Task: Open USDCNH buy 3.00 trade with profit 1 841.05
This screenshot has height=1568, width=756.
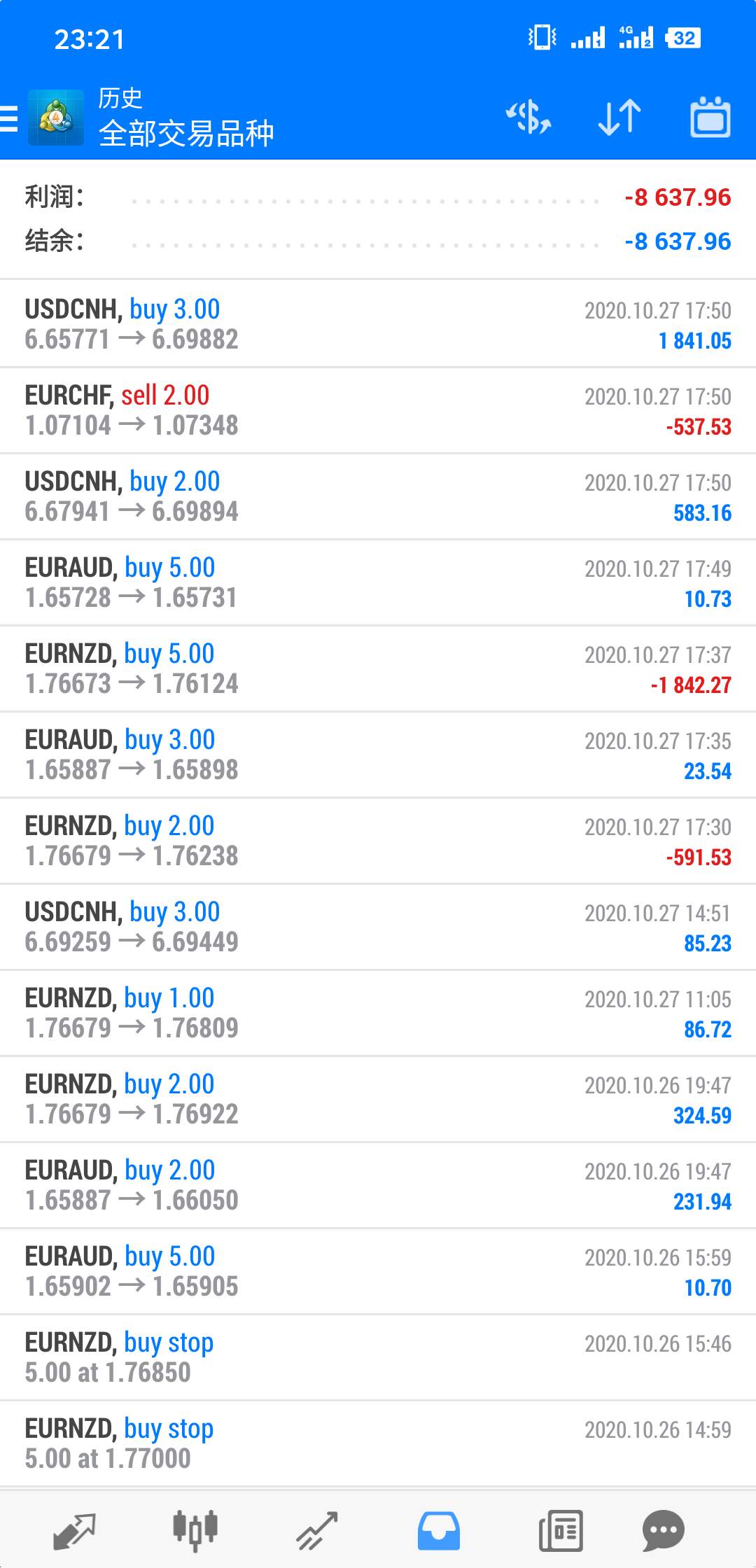Action: click(x=378, y=324)
